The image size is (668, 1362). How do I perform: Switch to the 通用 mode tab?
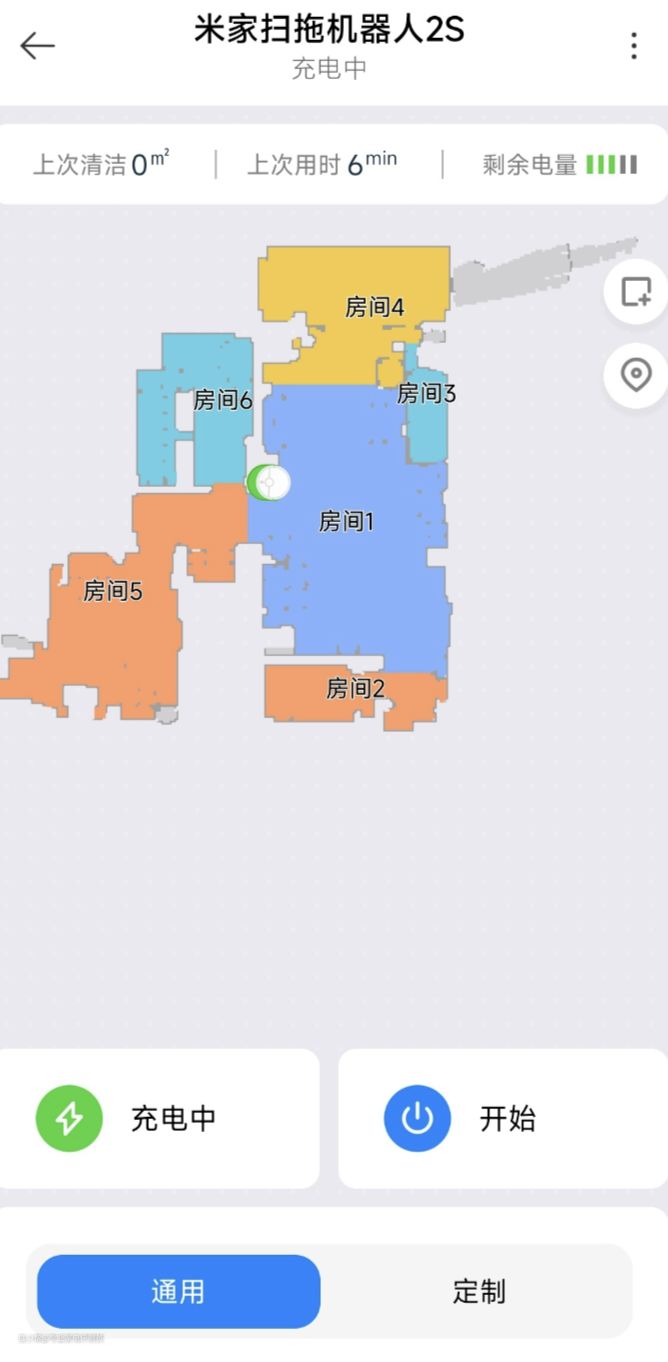179,1291
